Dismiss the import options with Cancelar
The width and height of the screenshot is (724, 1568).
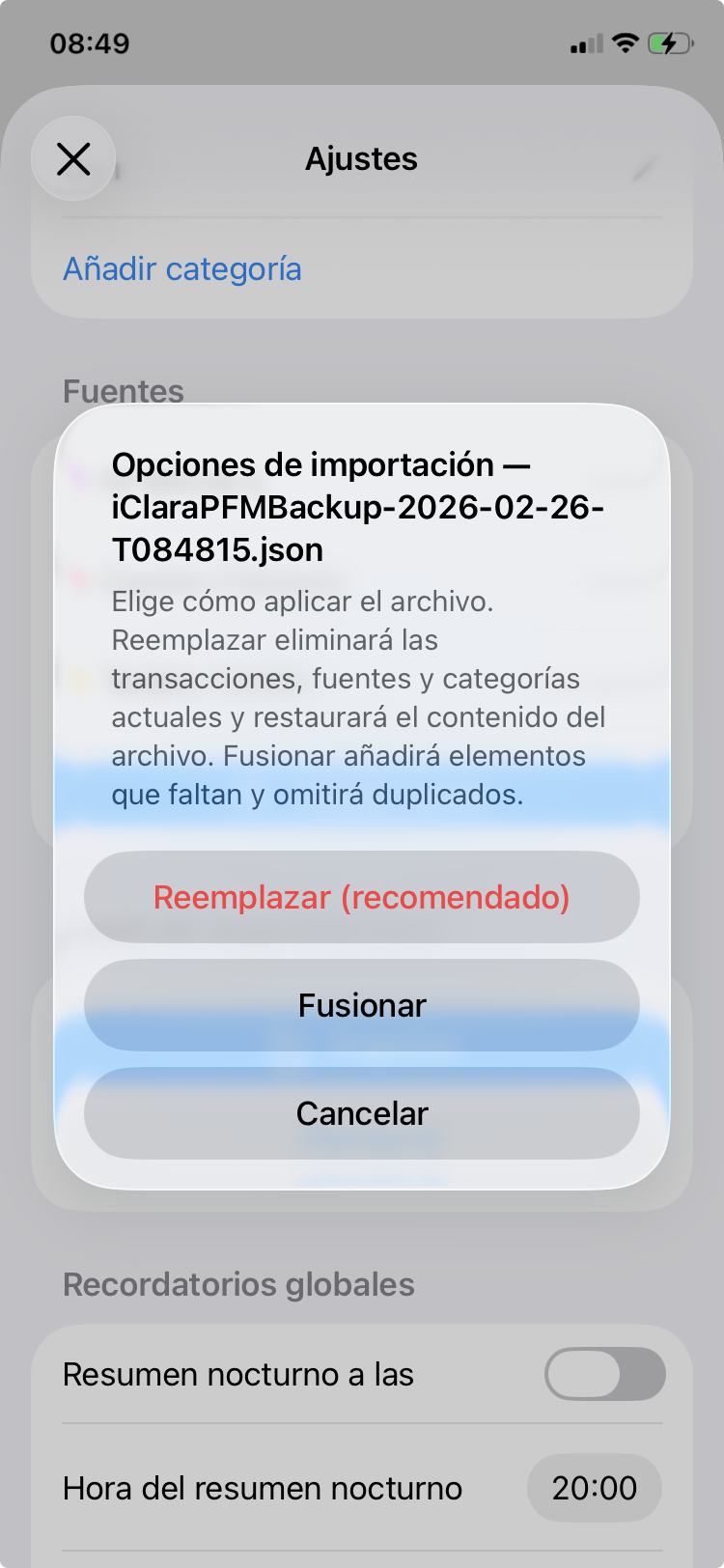pyautogui.click(x=361, y=1112)
